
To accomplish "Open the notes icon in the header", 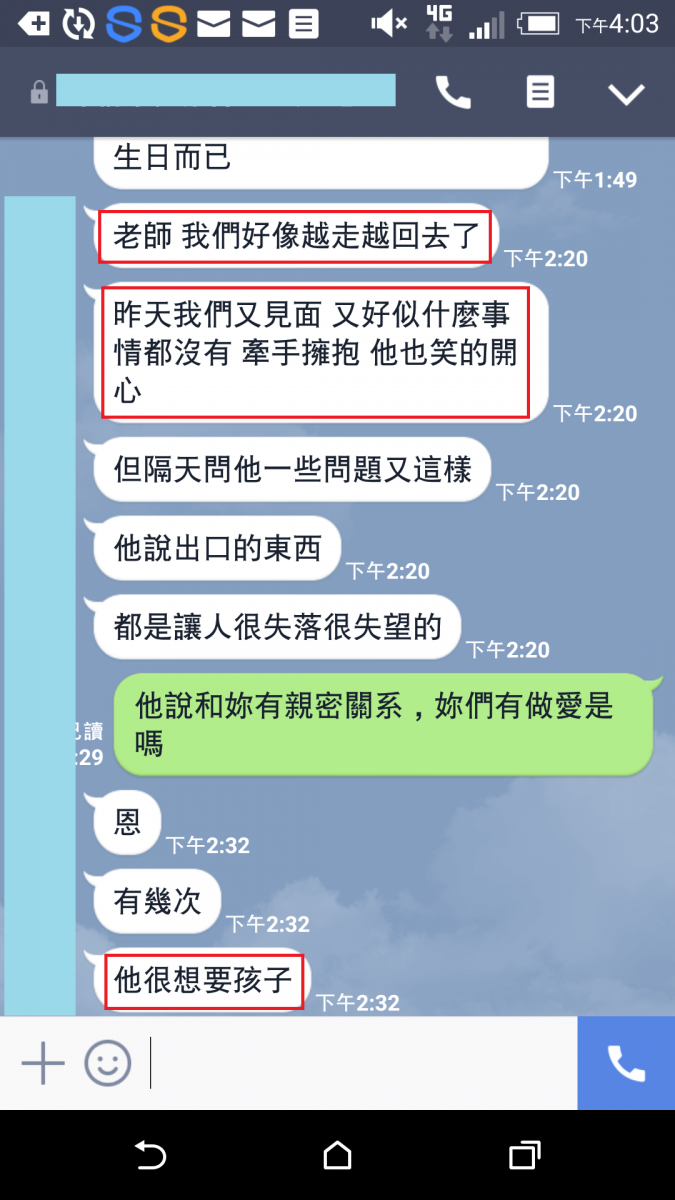I will point(540,93).
